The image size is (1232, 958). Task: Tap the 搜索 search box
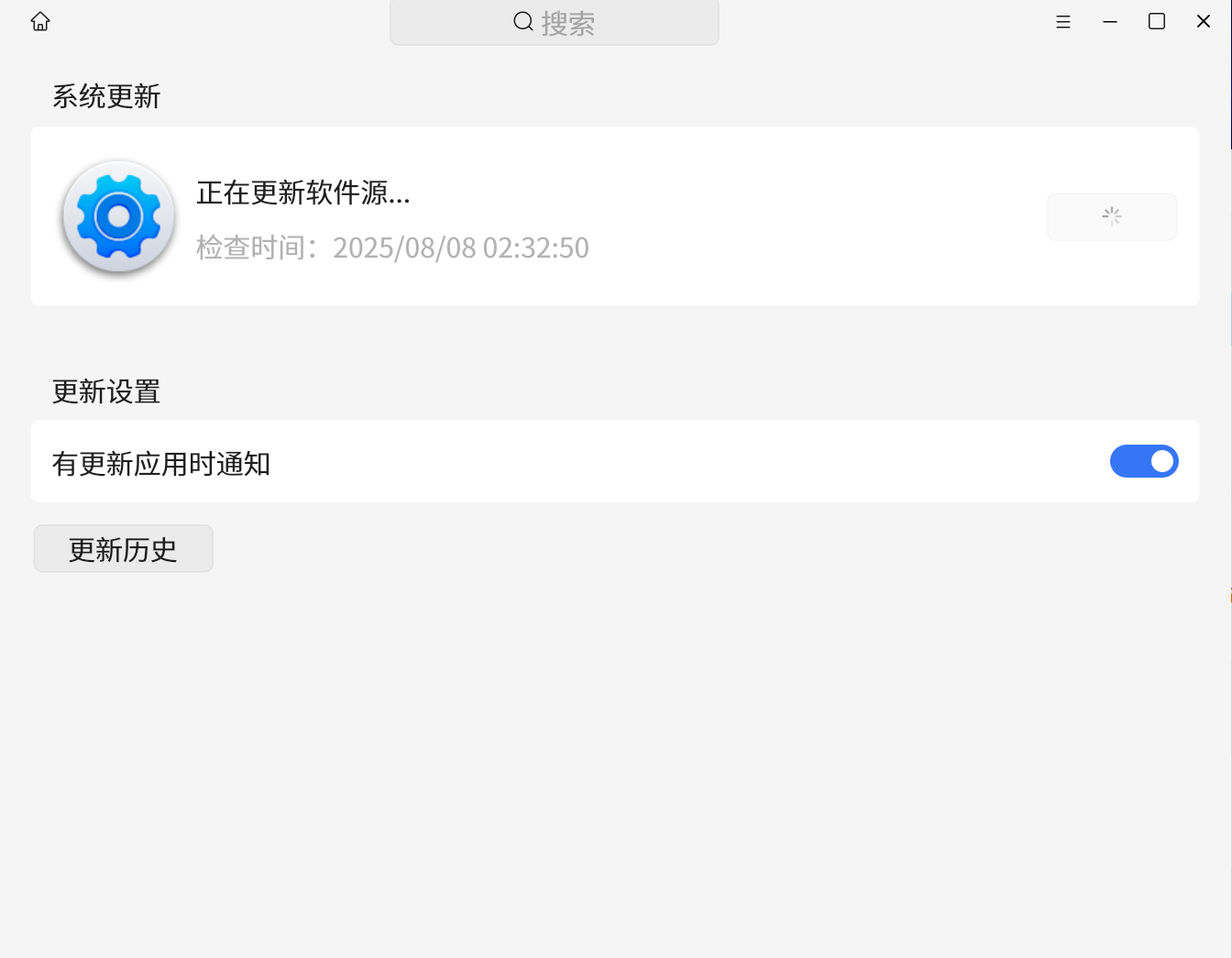click(x=554, y=22)
